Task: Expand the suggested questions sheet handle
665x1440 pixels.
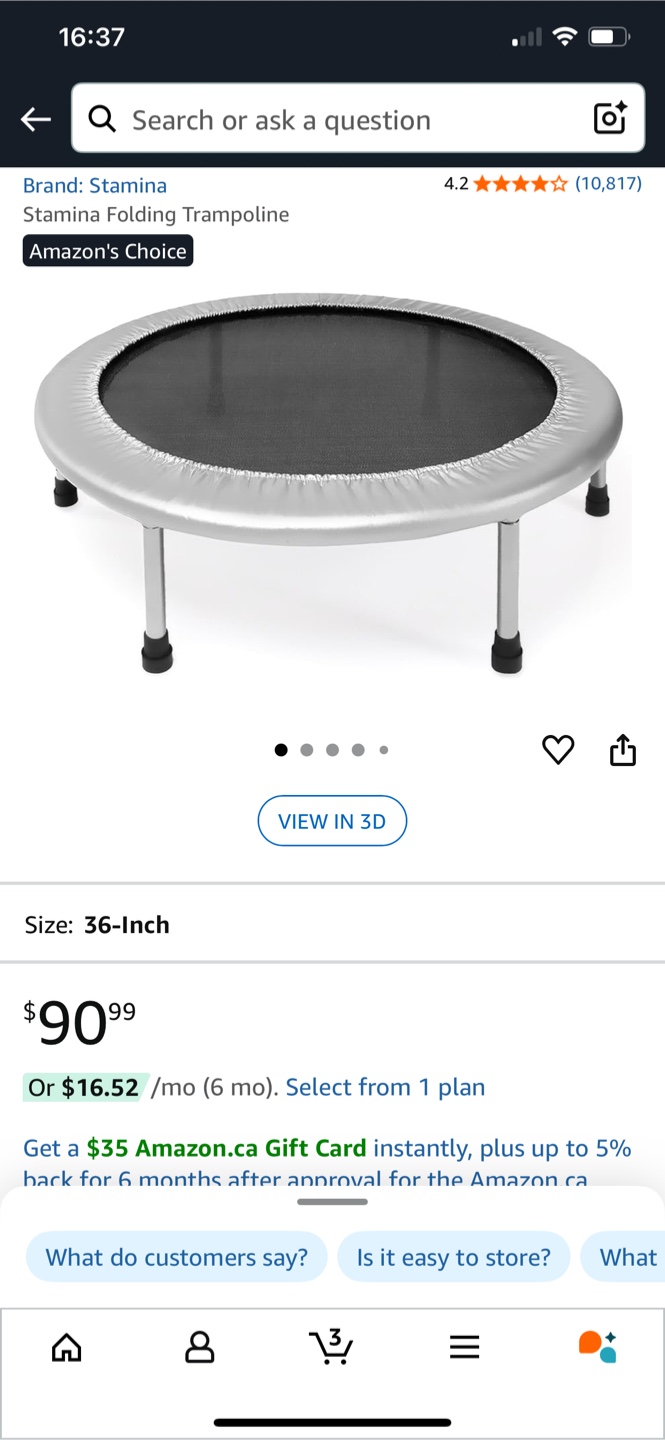Action: coord(332,1201)
